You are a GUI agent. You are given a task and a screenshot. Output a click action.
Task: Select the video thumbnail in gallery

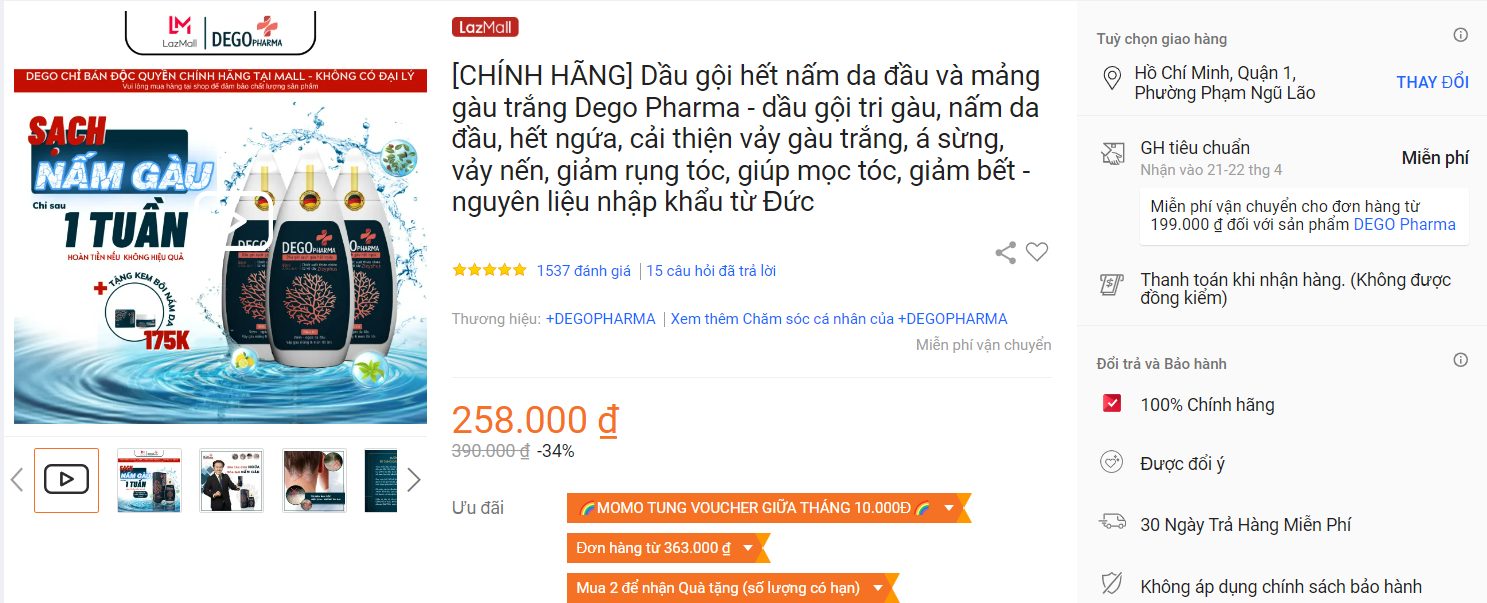coord(67,480)
